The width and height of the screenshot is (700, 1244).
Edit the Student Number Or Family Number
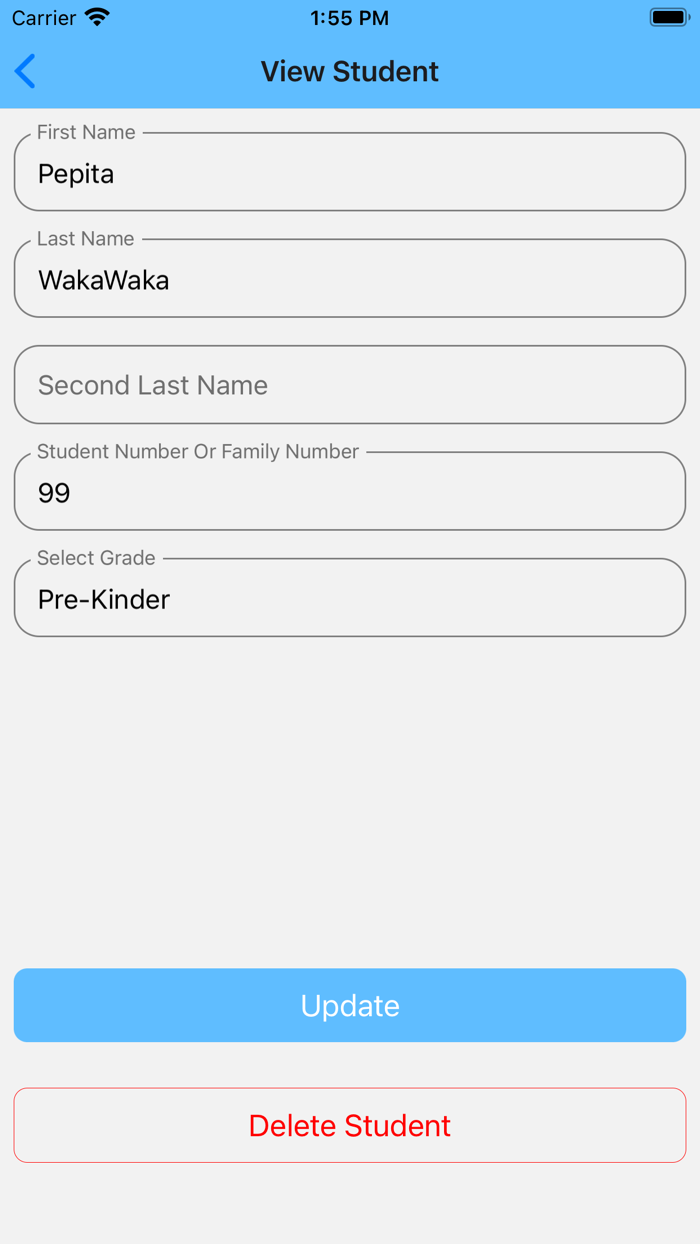coord(350,491)
